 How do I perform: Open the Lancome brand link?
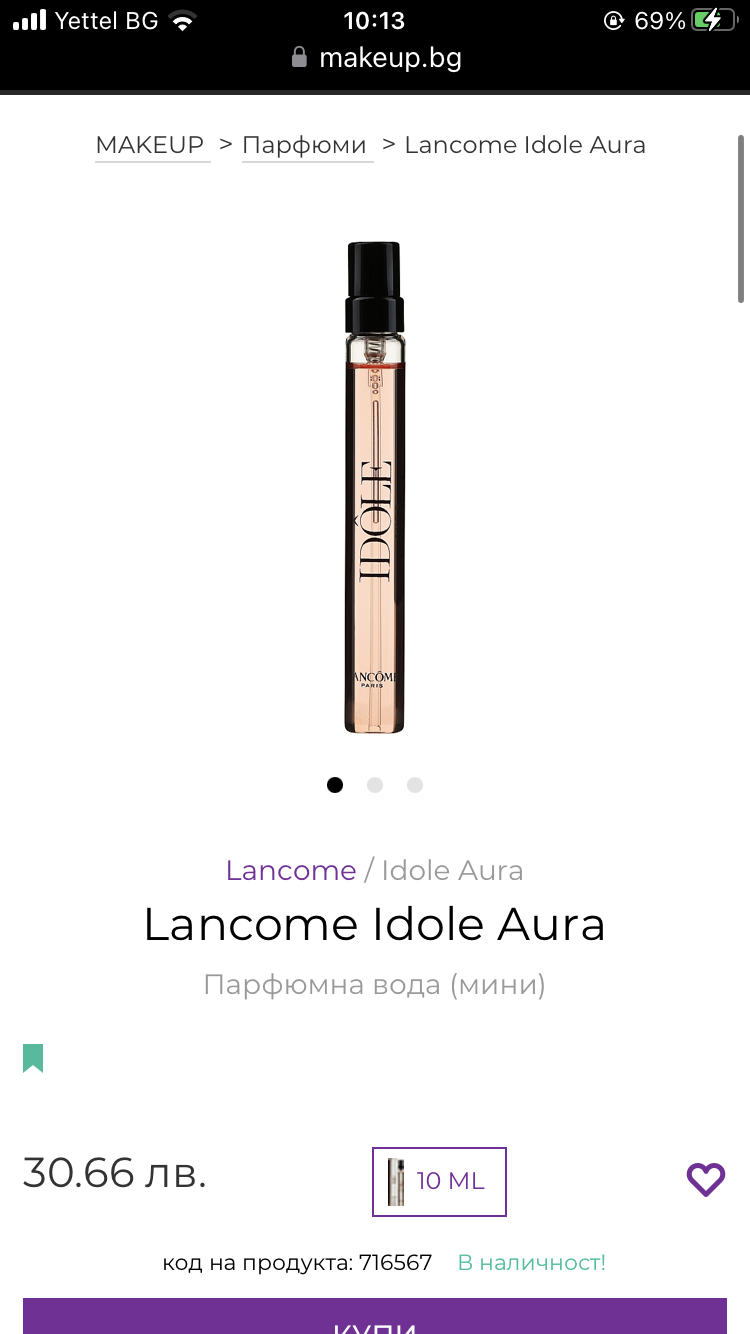tap(290, 870)
